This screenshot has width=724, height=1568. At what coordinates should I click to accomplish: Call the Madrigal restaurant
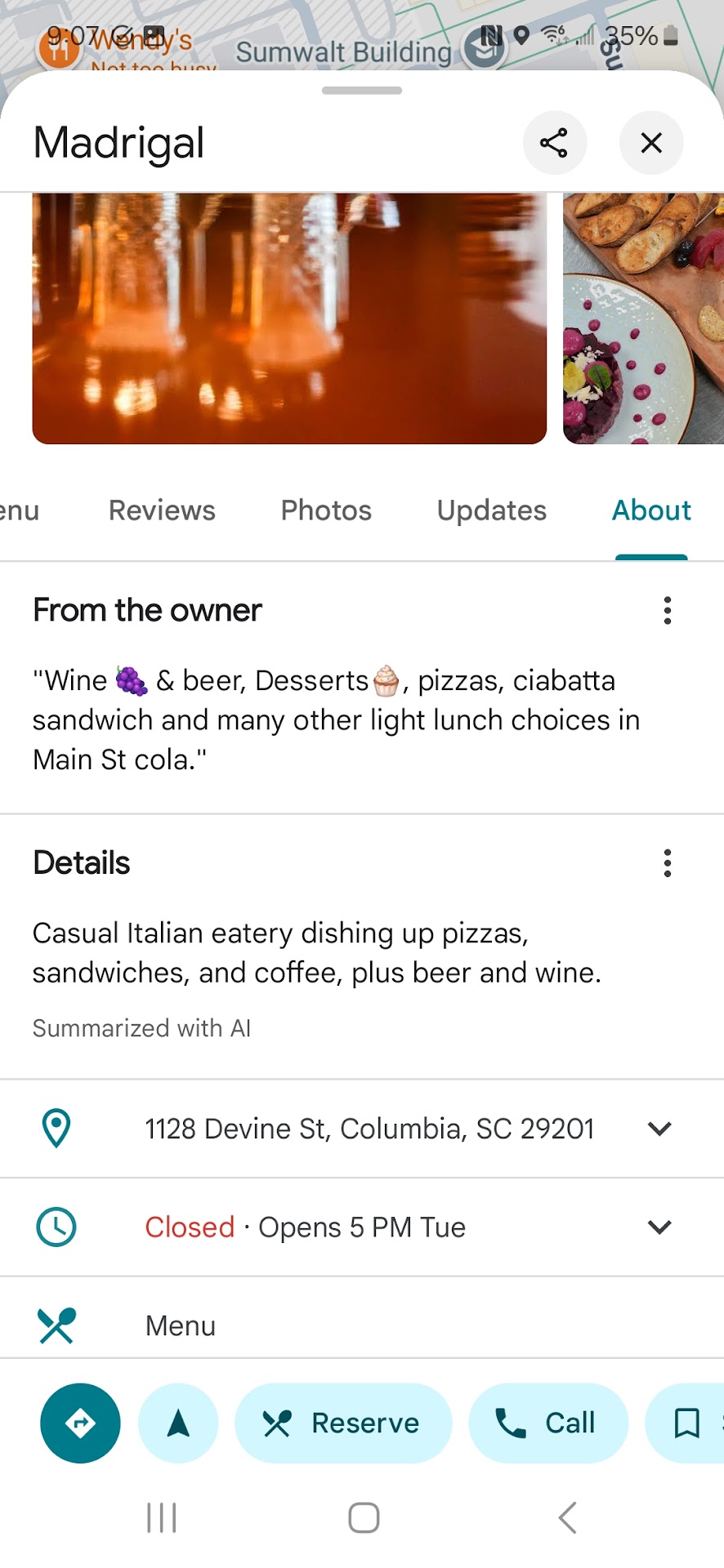point(547,1423)
